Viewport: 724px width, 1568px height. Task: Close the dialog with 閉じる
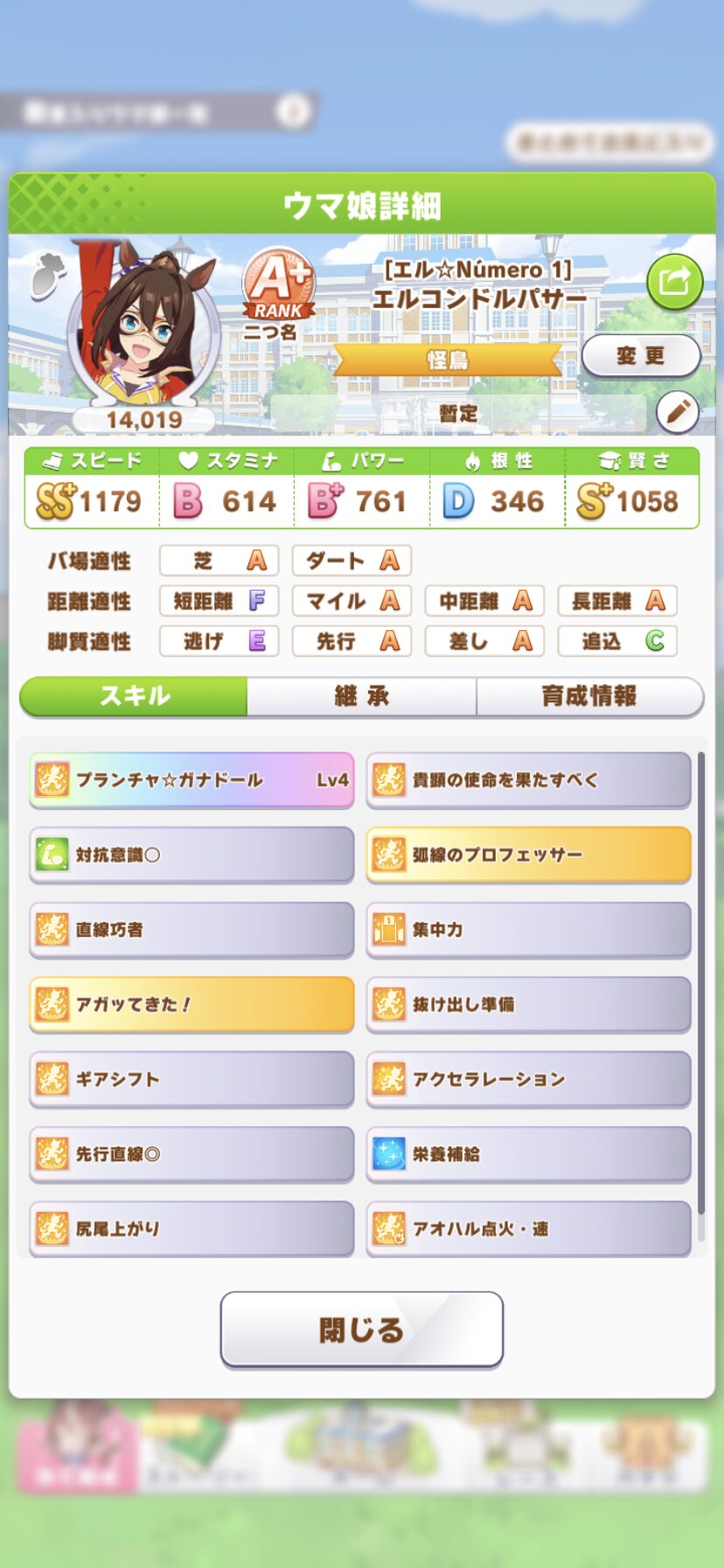[x=361, y=1329]
